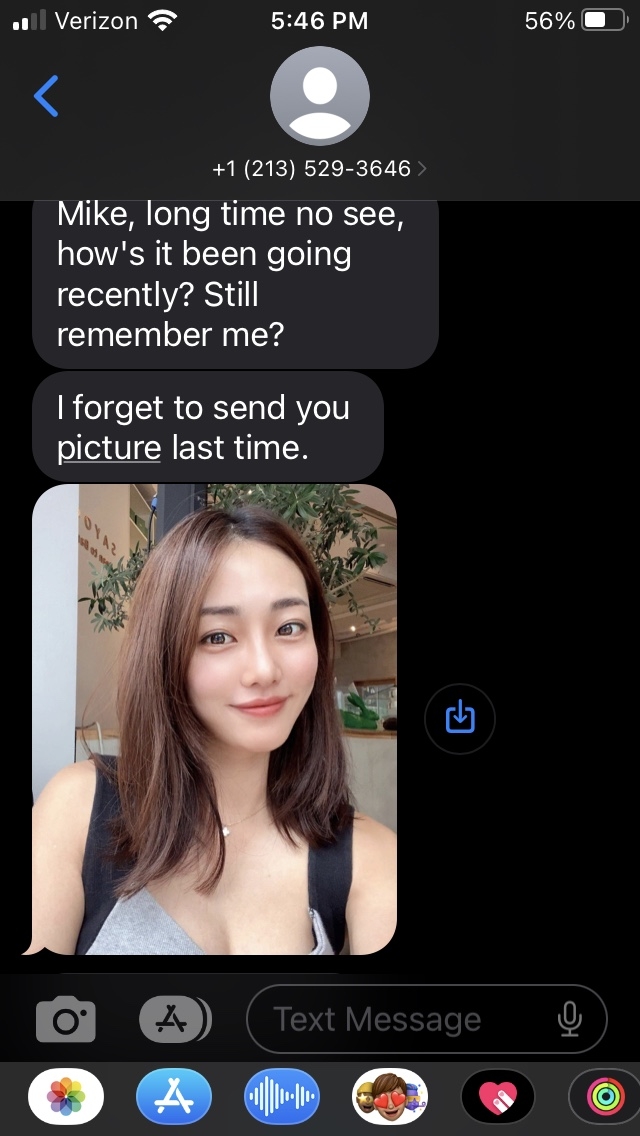Open the App Store iMessage app
The image size is (640, 1136).
click(x=174, y=1098)
